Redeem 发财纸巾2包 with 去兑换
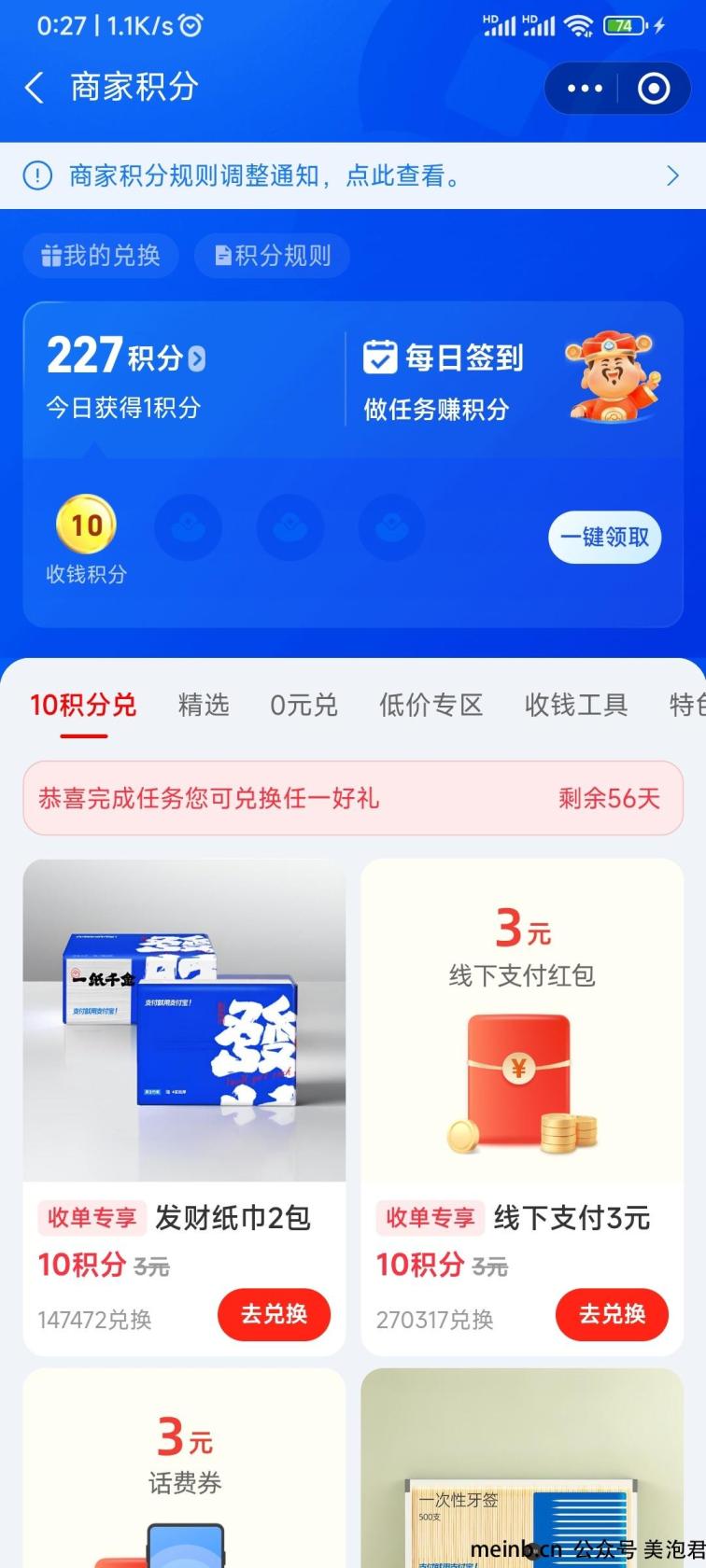Screen dimensions: 706x1568 (x=274, y=1314)
